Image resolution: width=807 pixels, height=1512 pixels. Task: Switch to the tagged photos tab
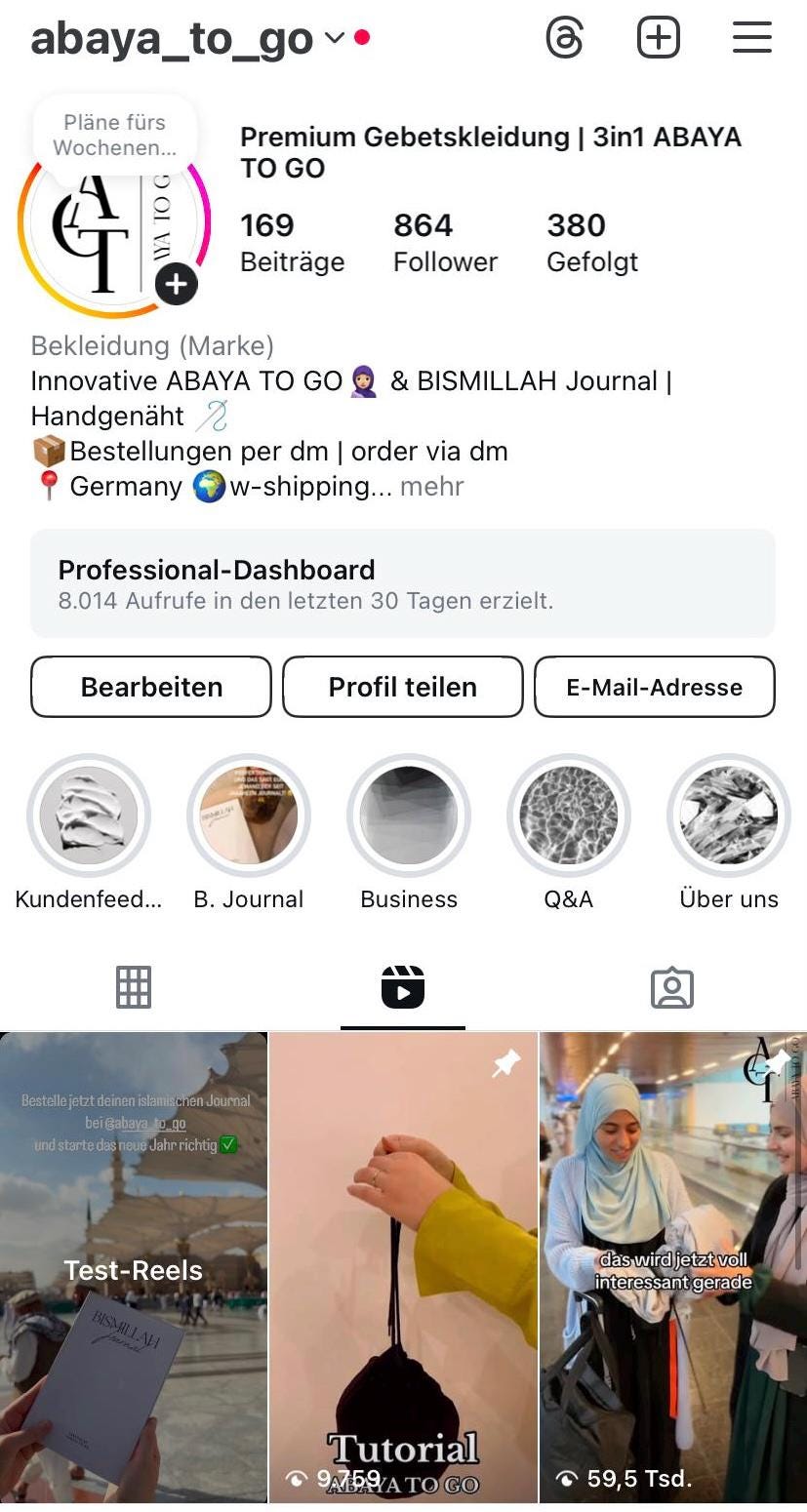pos(671,987)
